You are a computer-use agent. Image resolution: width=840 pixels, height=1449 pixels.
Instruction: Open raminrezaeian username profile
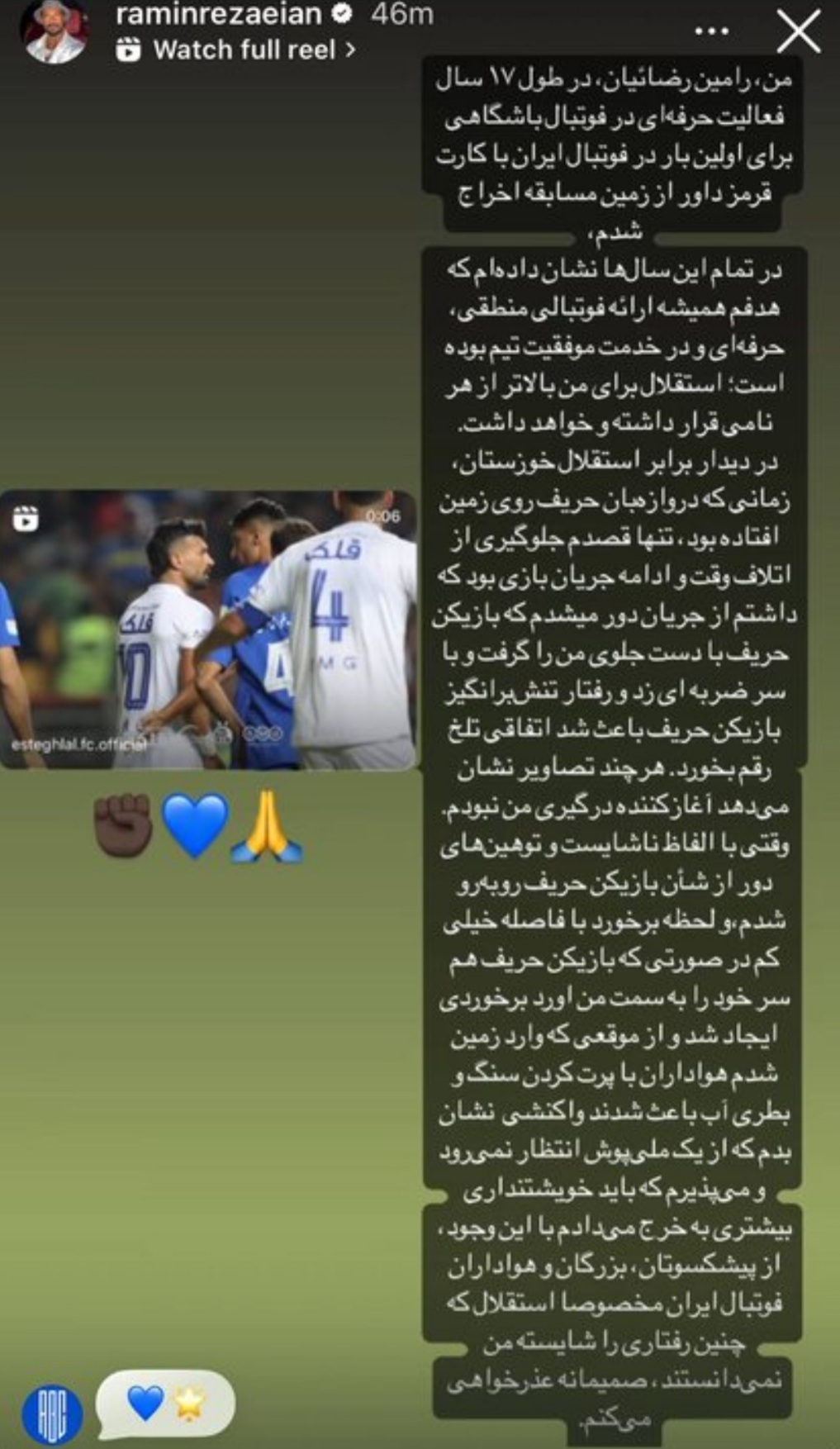(x=219, y=14)
